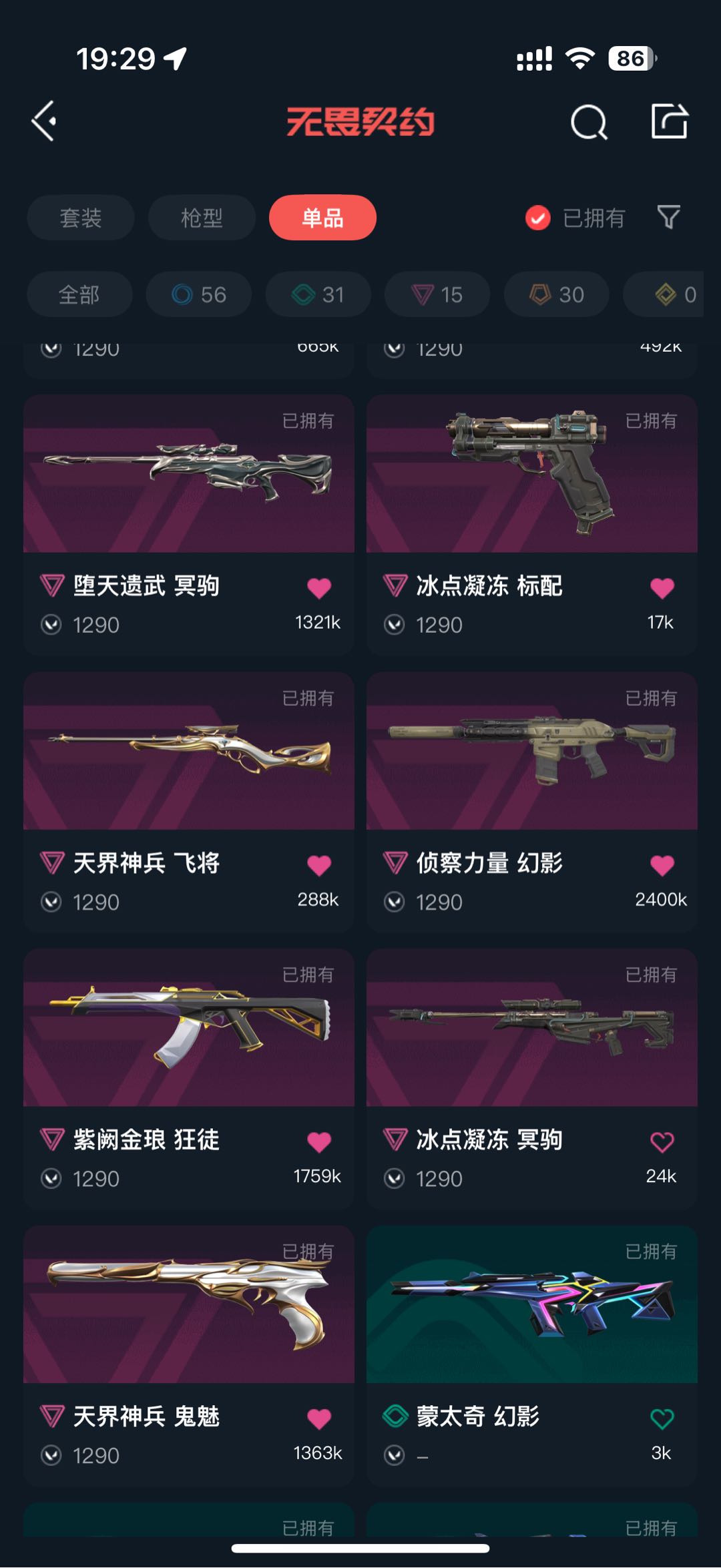Open the 堕天遗武 冥驹 skin card
721x1568 pixels.
(188, 474)
